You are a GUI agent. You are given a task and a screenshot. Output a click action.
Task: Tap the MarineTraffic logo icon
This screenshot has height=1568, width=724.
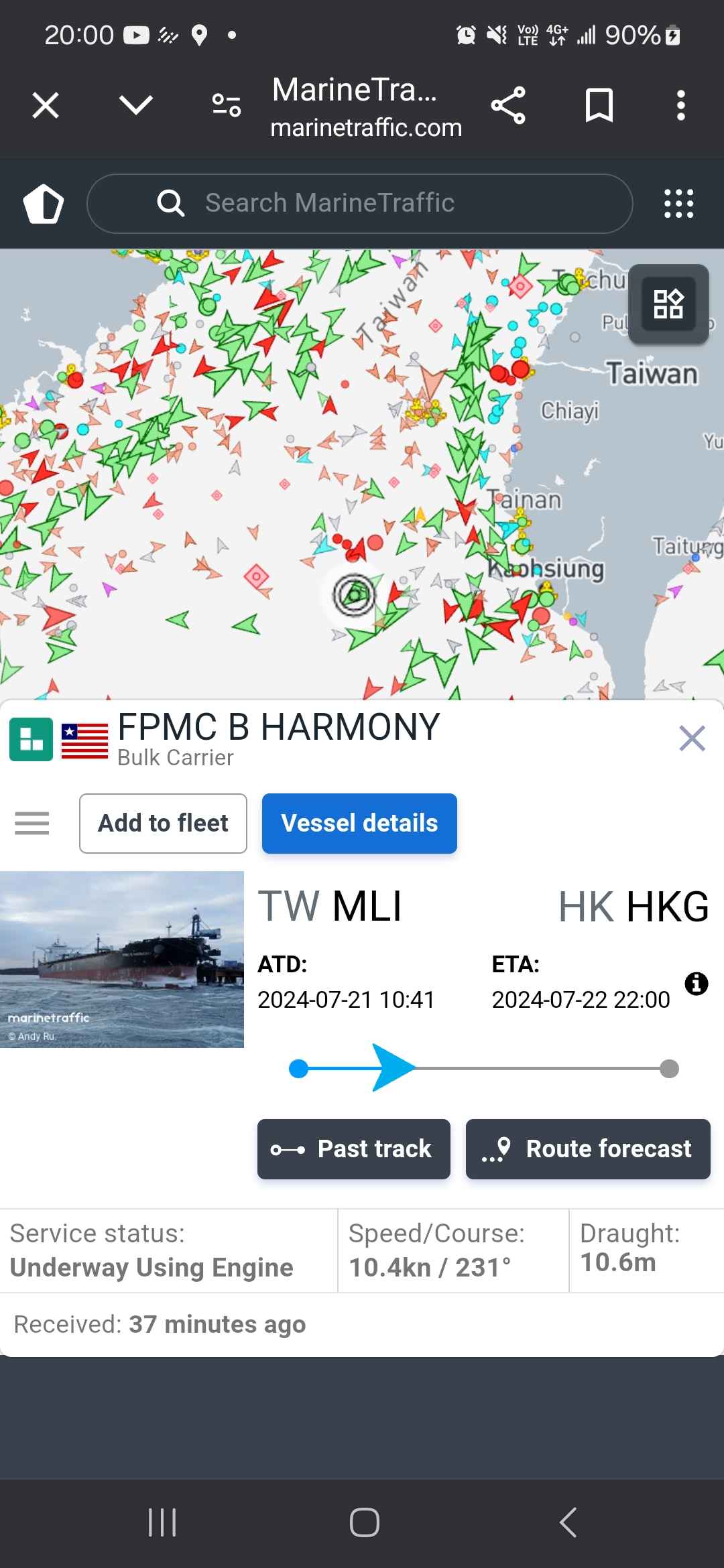click(44, 203)
